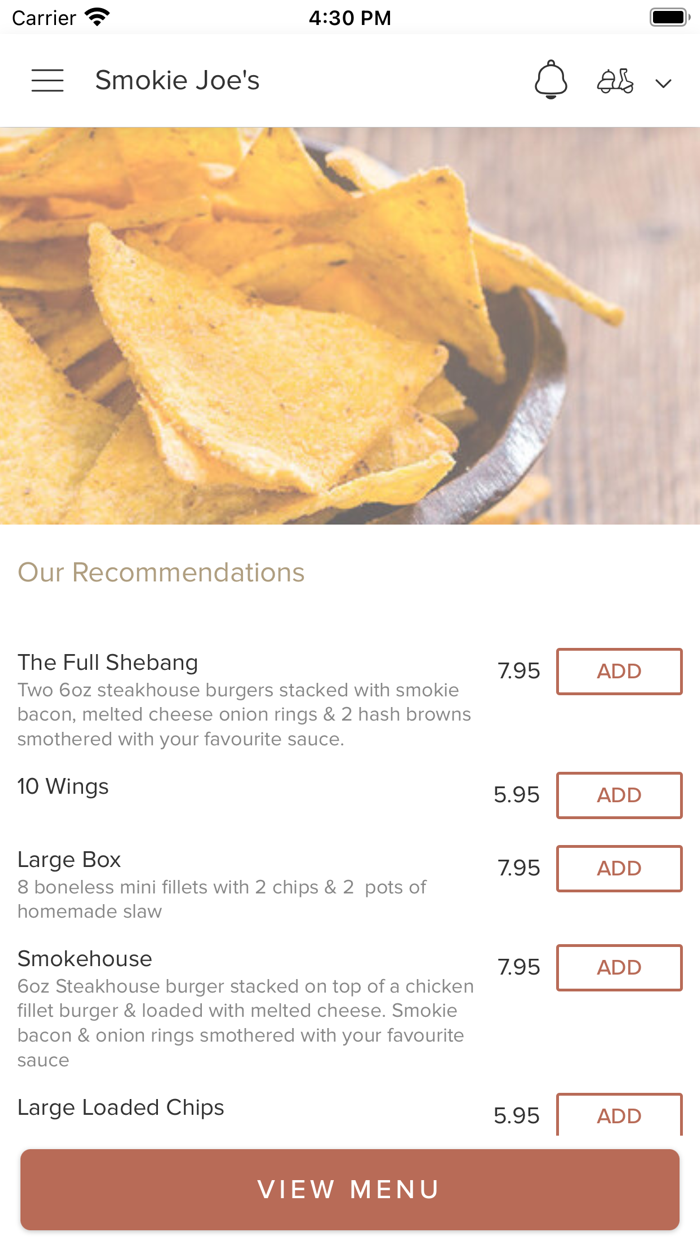
Task: Add 10 Wings to the order
Action: click(619, 795)
